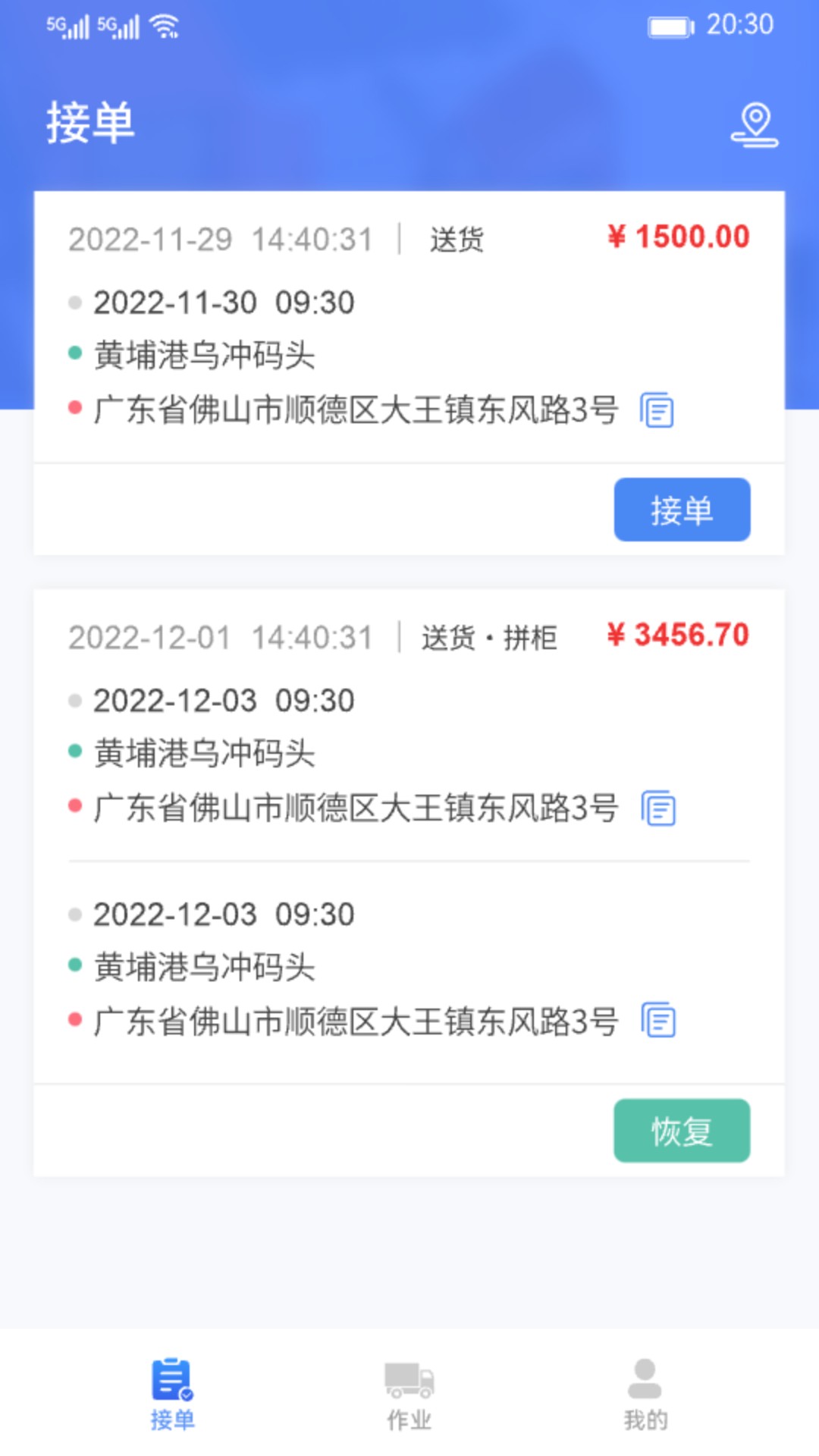
Task: Select the 接单 bottom tab
Action: (x=173, y=1395)
